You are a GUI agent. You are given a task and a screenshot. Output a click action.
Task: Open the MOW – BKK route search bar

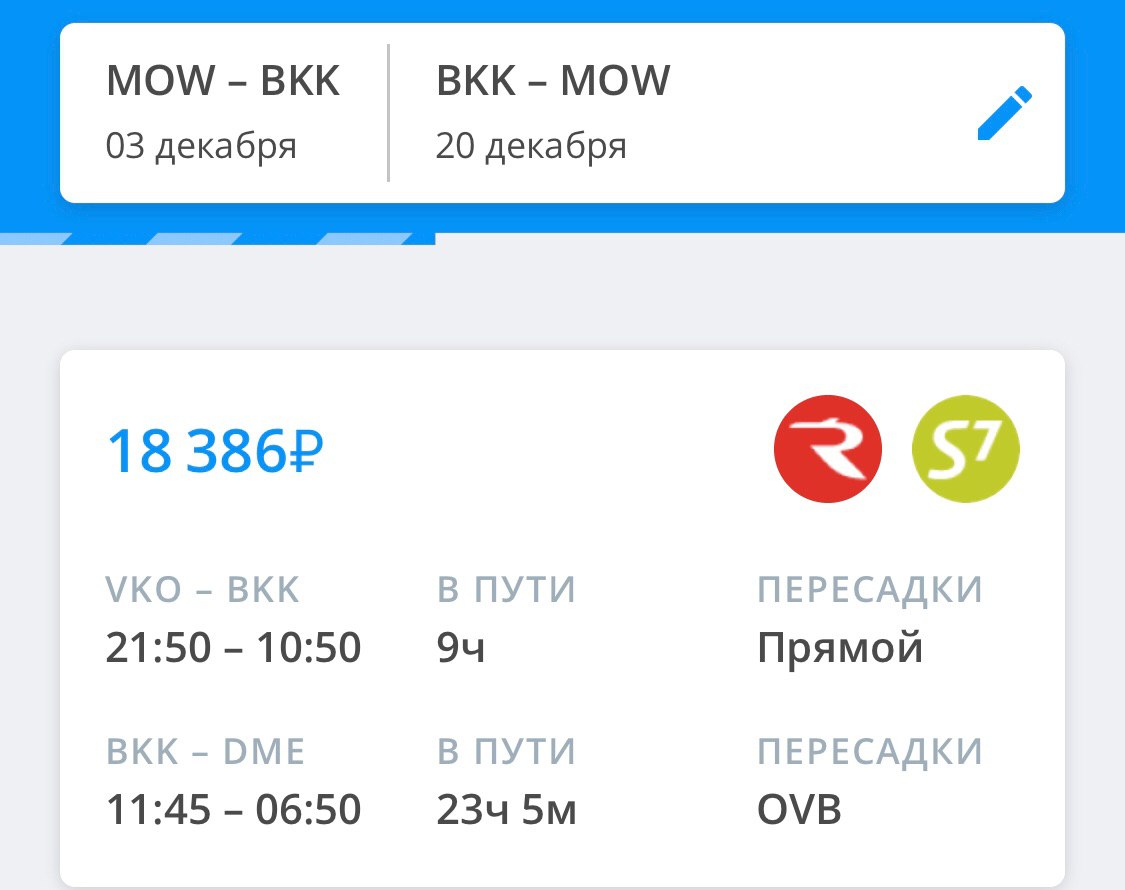[224, 113]
